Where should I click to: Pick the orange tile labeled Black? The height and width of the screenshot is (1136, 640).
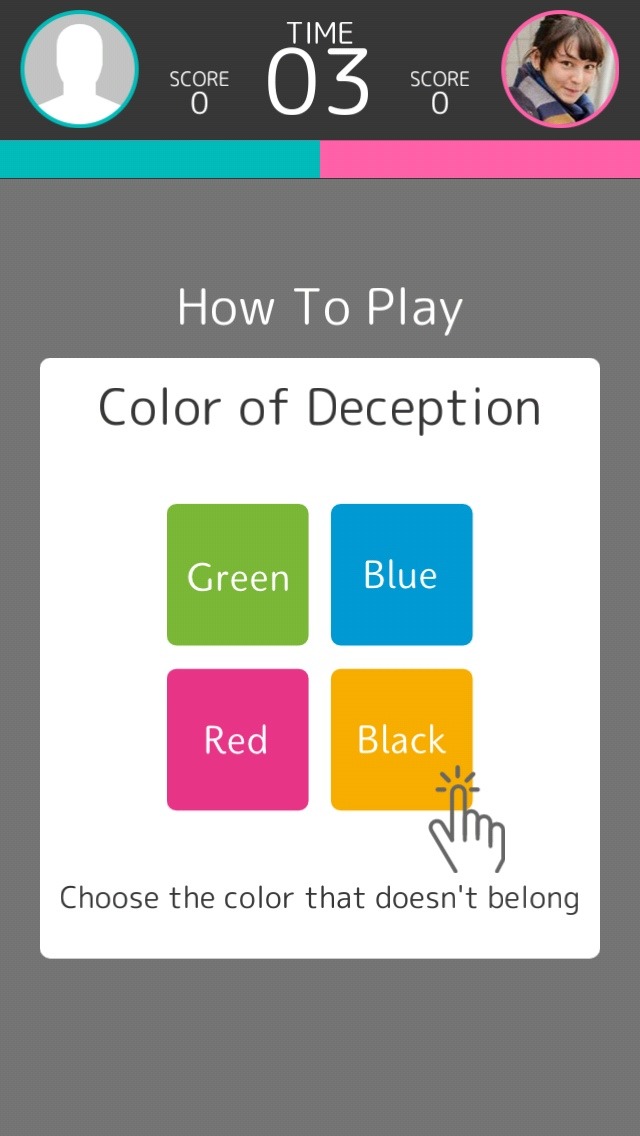pos(401,739)
